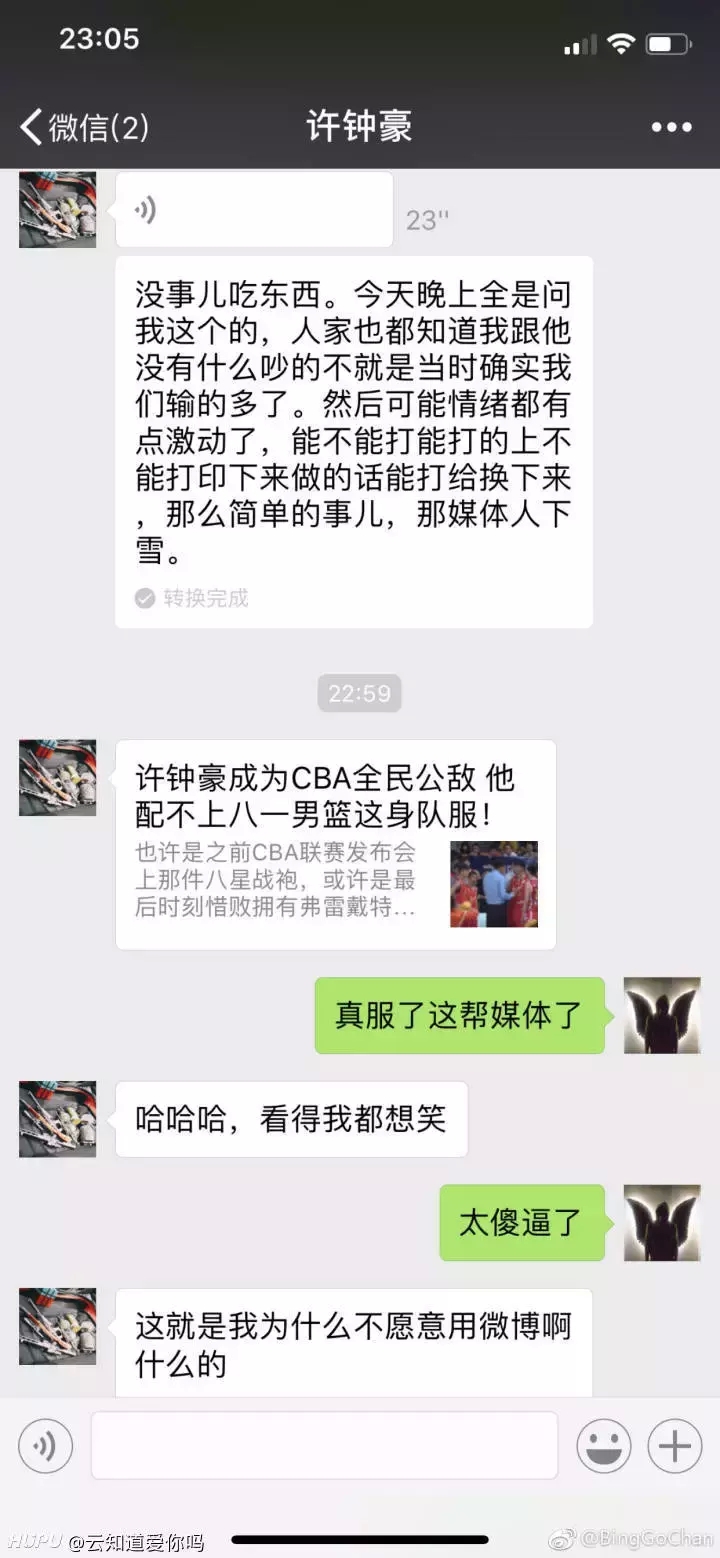Open the three-dot chat info menu
This screenshot has width=720, height=1558.
[x=671, y=128]
